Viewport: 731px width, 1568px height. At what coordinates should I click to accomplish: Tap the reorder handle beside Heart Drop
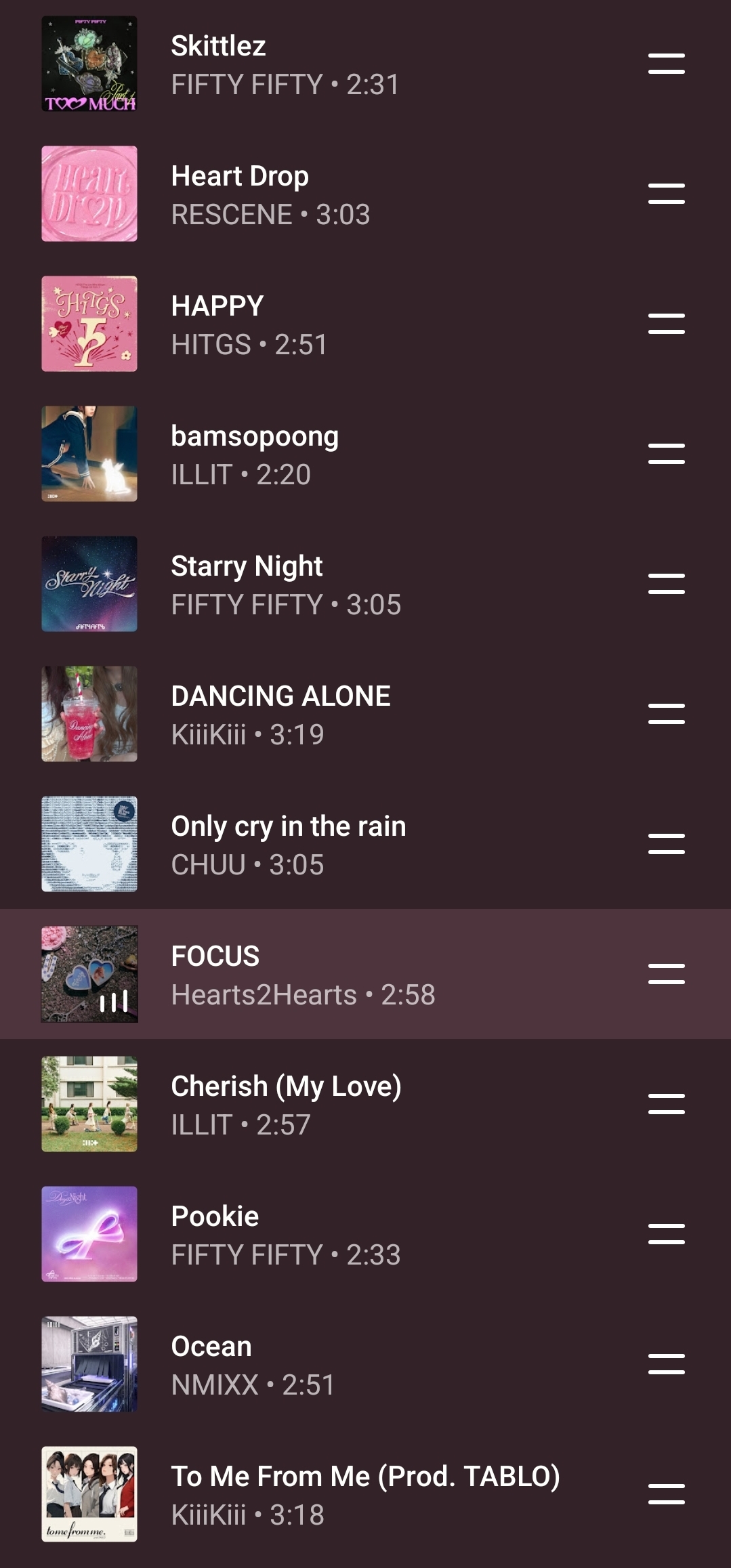pos(666,194)
